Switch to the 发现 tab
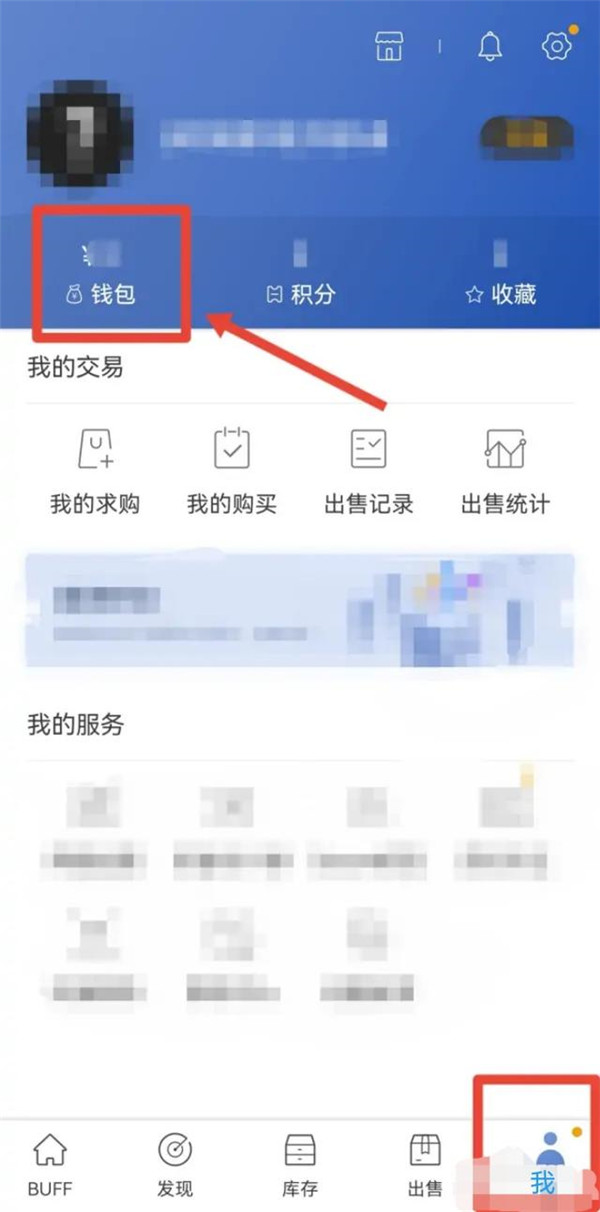The height and width of the screenshot is (1212, 600). coord(175,1165)
